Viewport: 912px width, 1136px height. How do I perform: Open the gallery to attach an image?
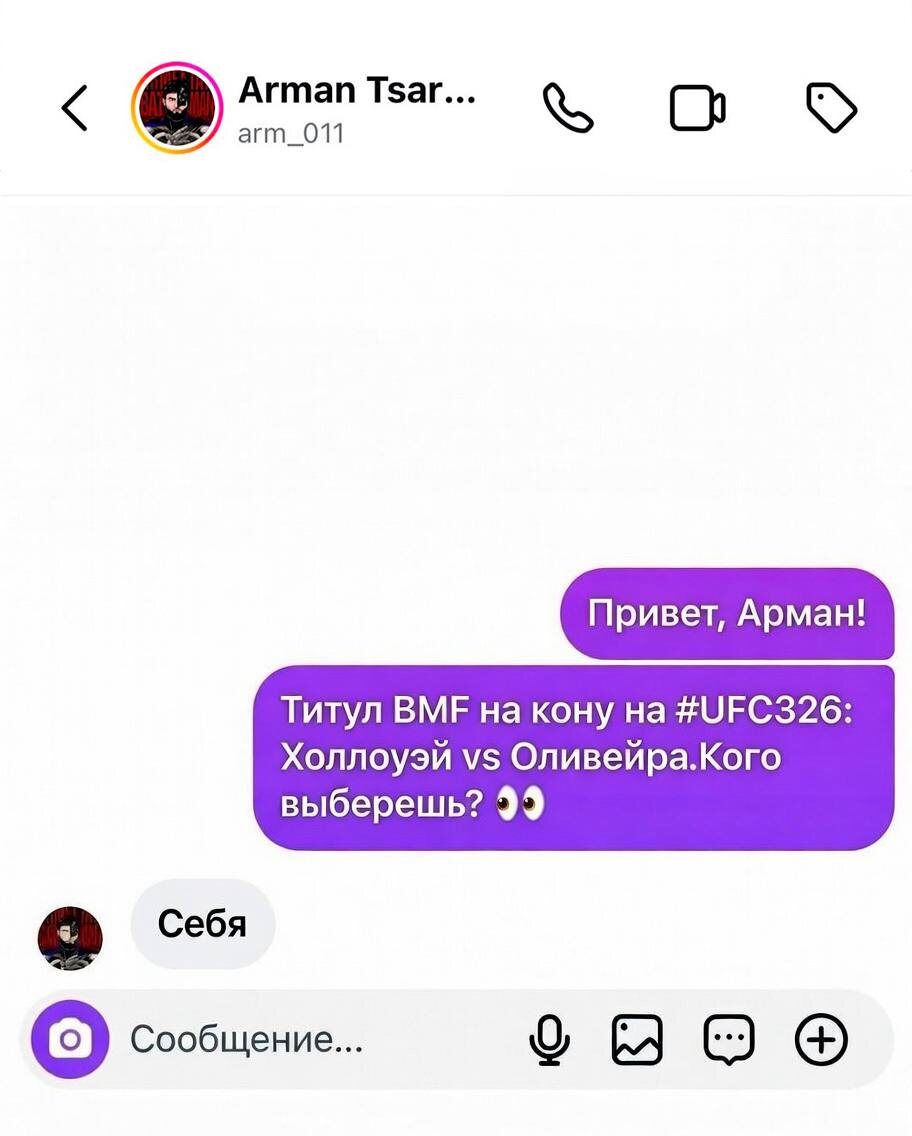(638, 1040)
